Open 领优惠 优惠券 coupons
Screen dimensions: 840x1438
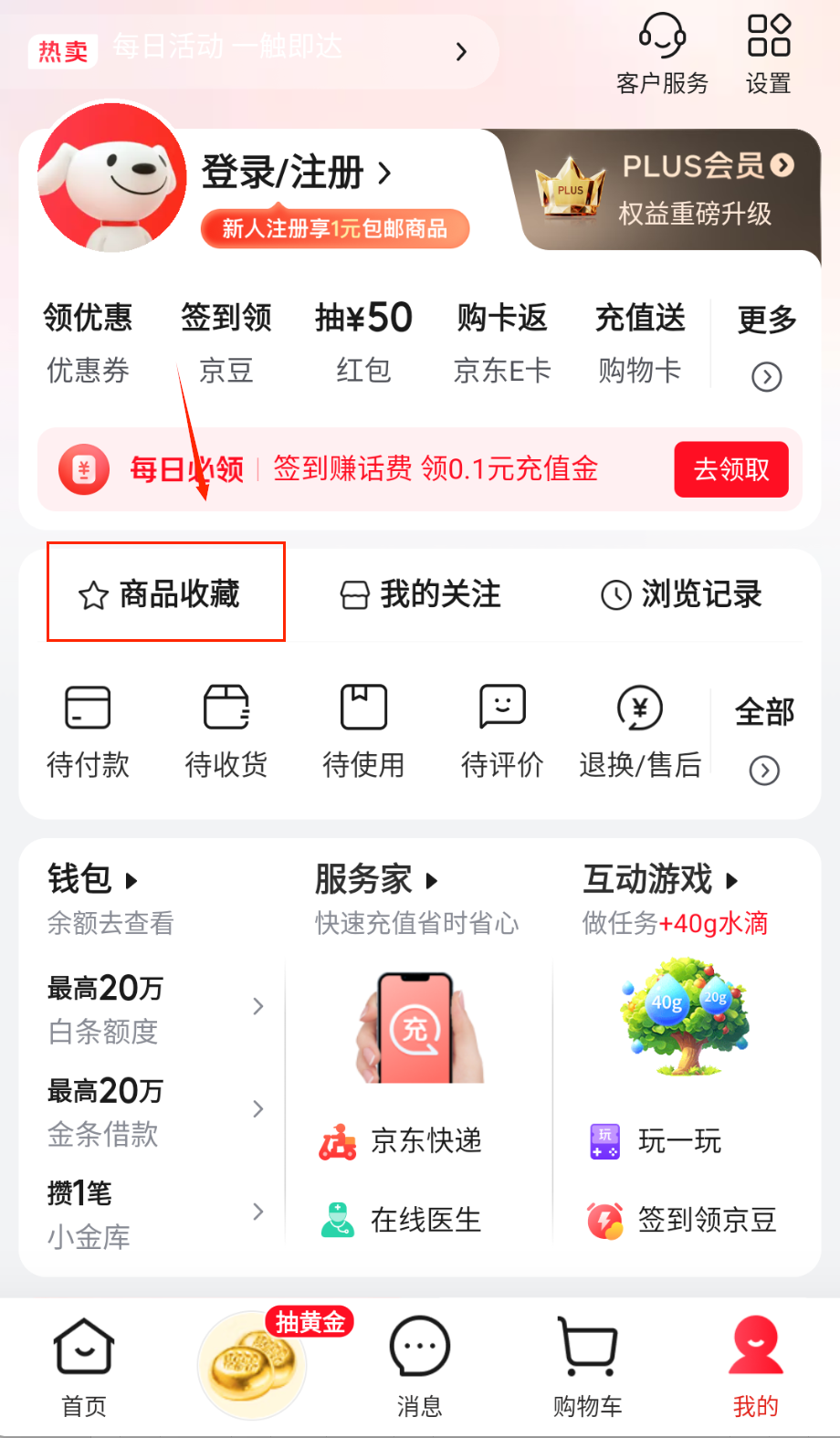point(88,342)
